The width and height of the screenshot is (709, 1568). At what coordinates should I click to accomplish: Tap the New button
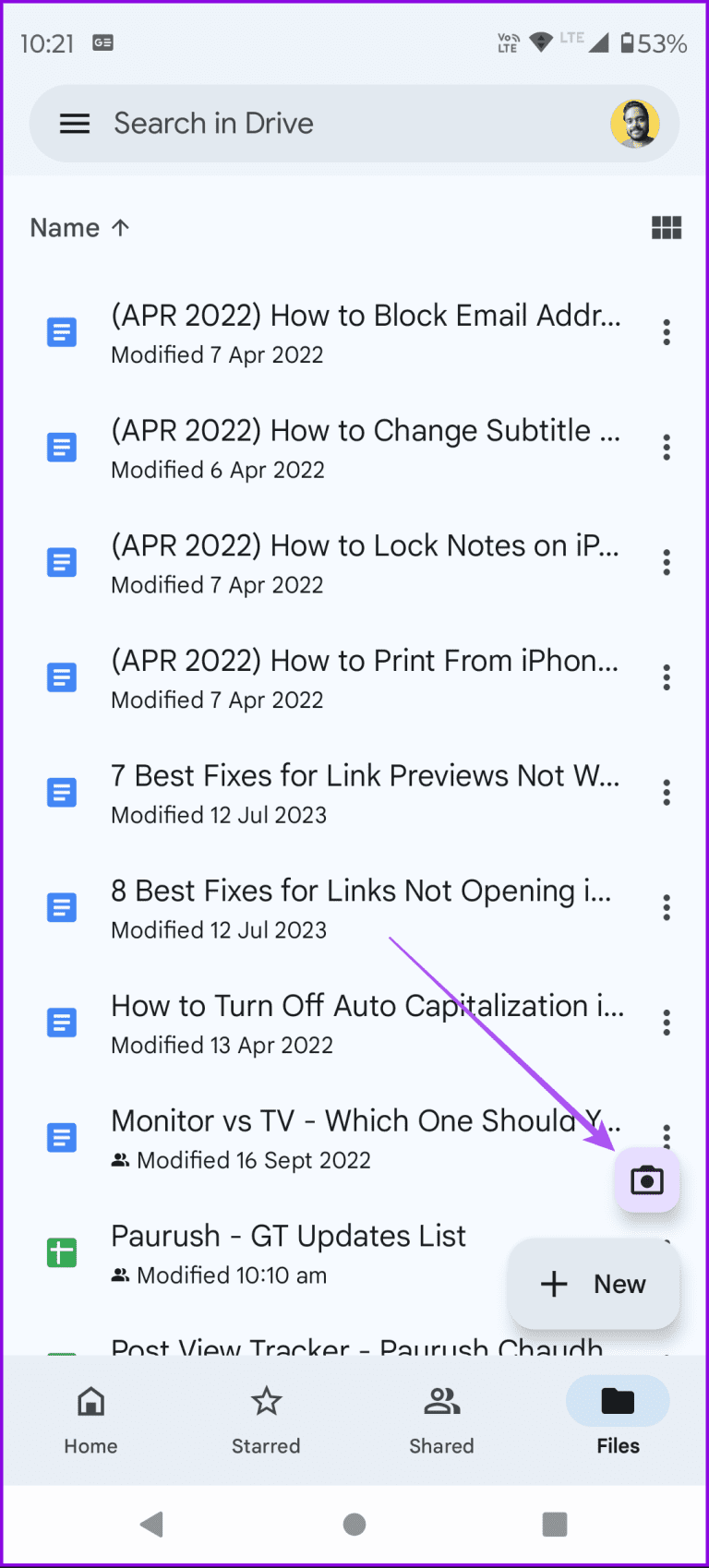point(594,1284)
